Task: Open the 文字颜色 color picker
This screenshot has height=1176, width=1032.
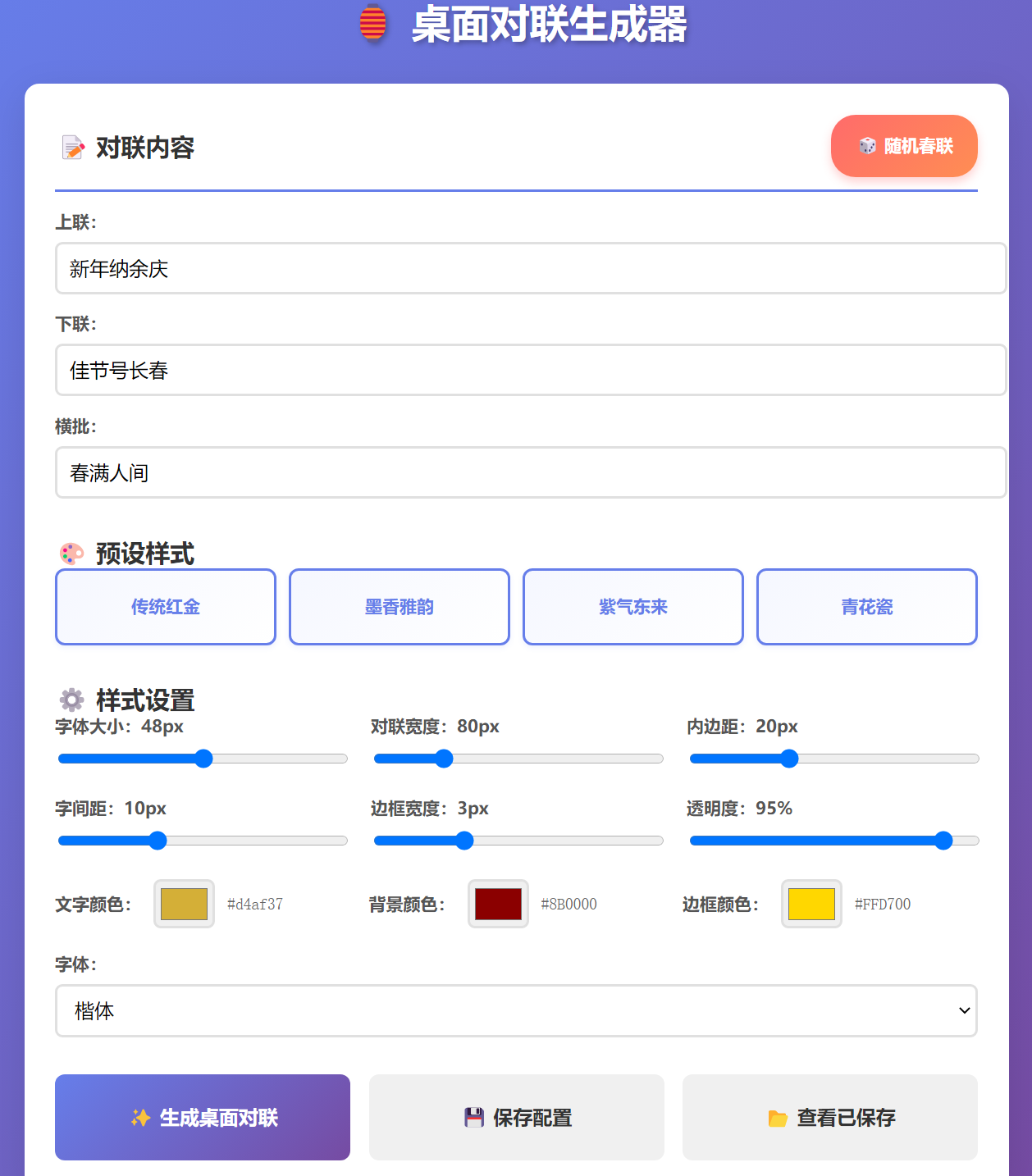Action: (184, 904)
